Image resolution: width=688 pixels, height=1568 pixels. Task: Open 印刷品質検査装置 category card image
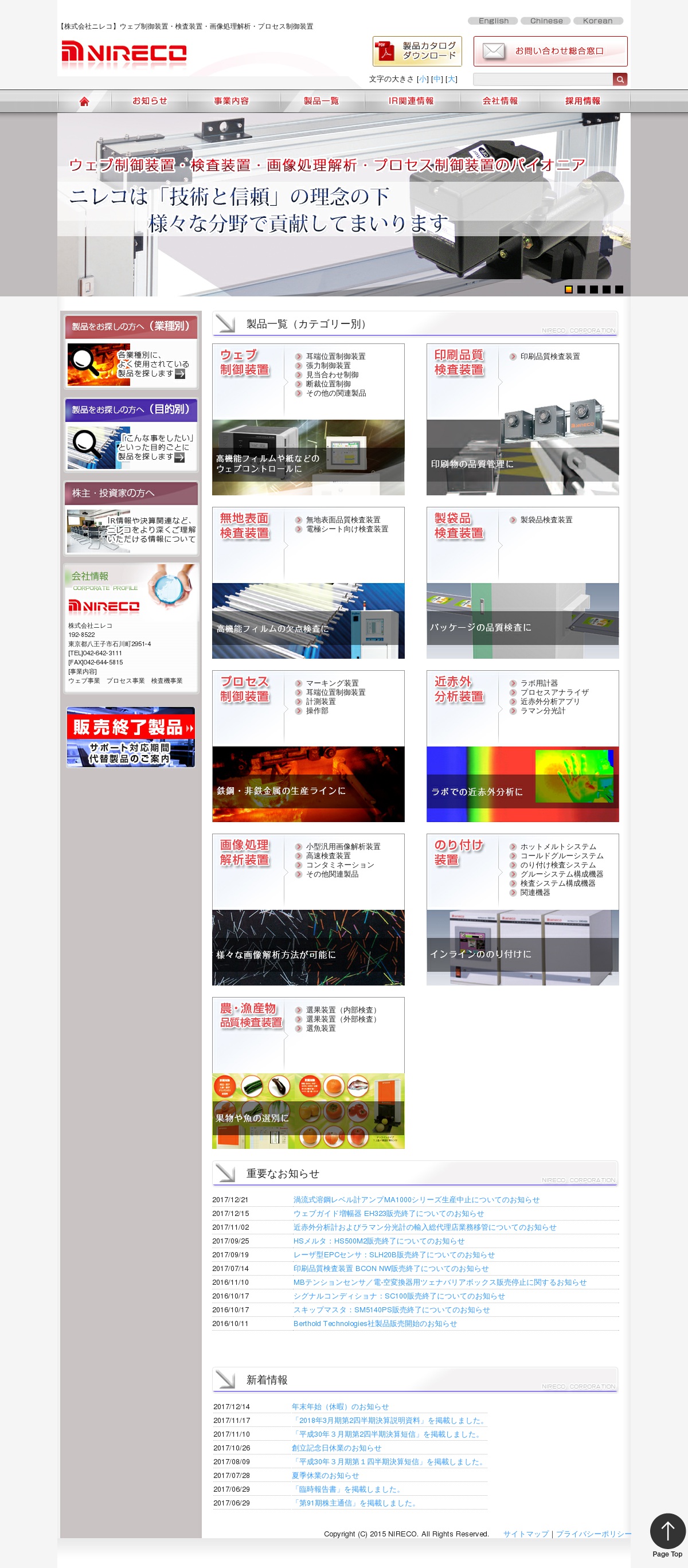point(522,456)
